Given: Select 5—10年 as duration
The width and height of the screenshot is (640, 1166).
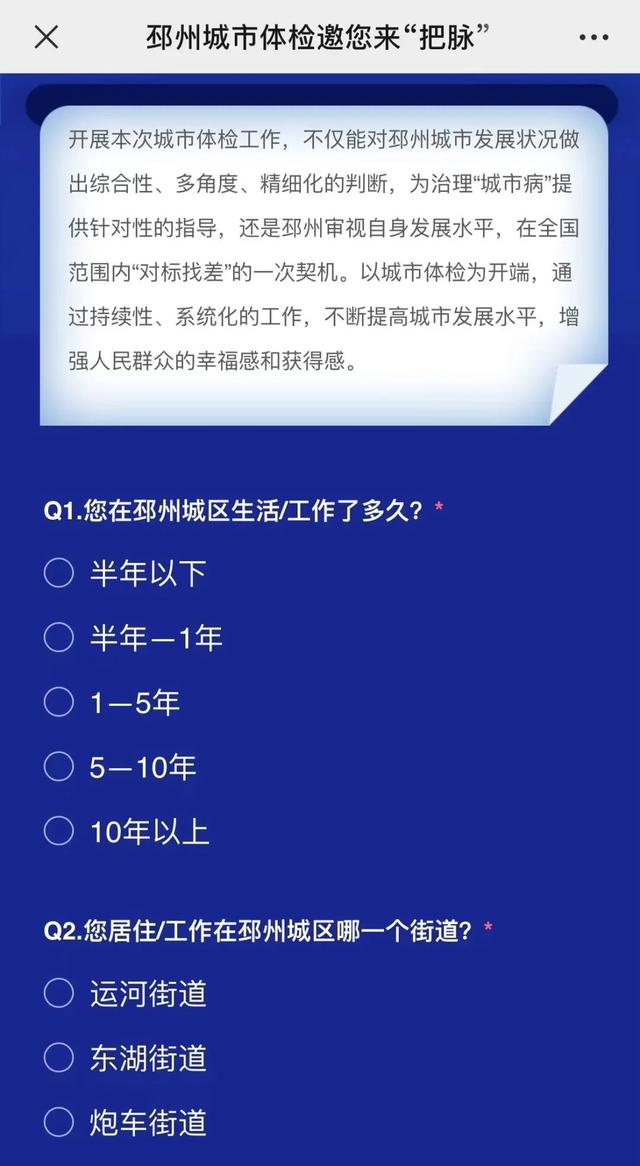Looking at the screenshot, I should 59,767.
